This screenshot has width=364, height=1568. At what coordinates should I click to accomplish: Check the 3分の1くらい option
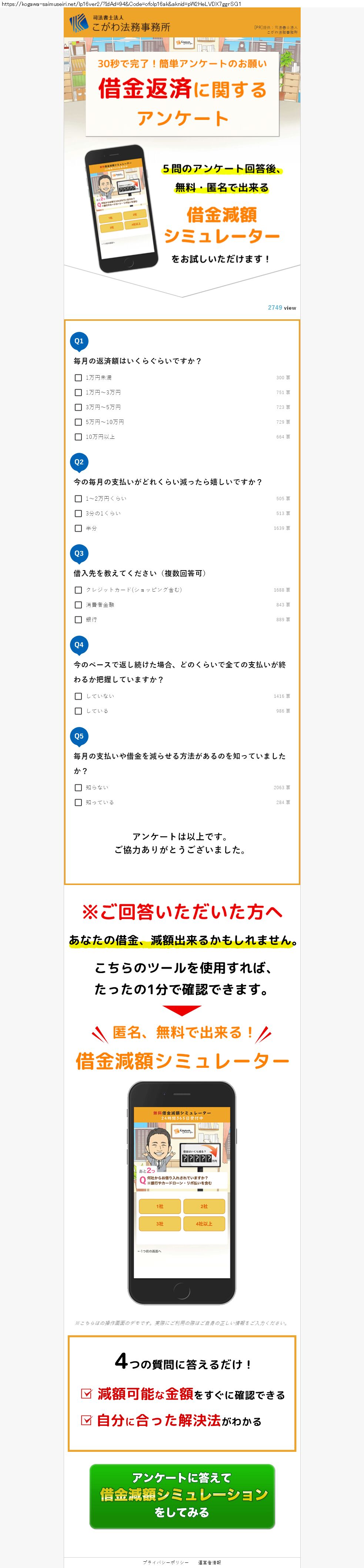point(78,513)
